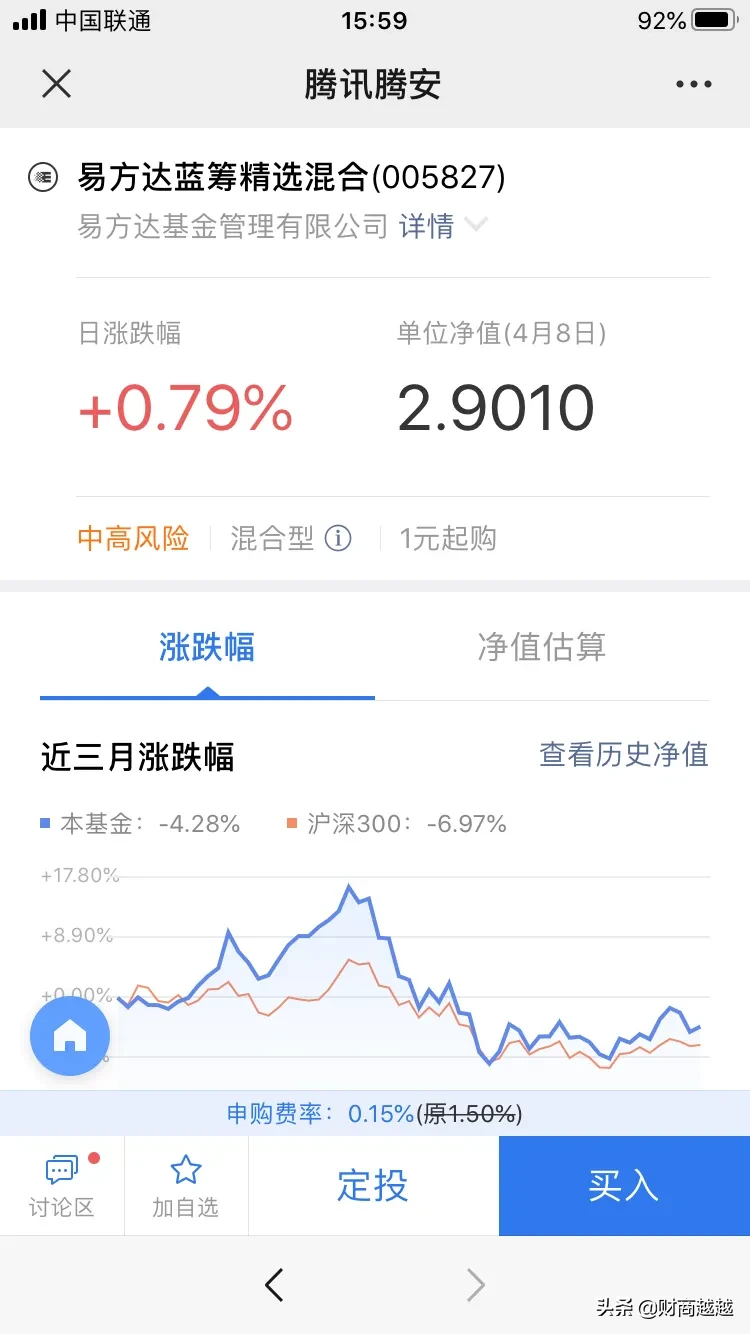
Task: View 查看历史净值 history link
Action: point(624,754)
